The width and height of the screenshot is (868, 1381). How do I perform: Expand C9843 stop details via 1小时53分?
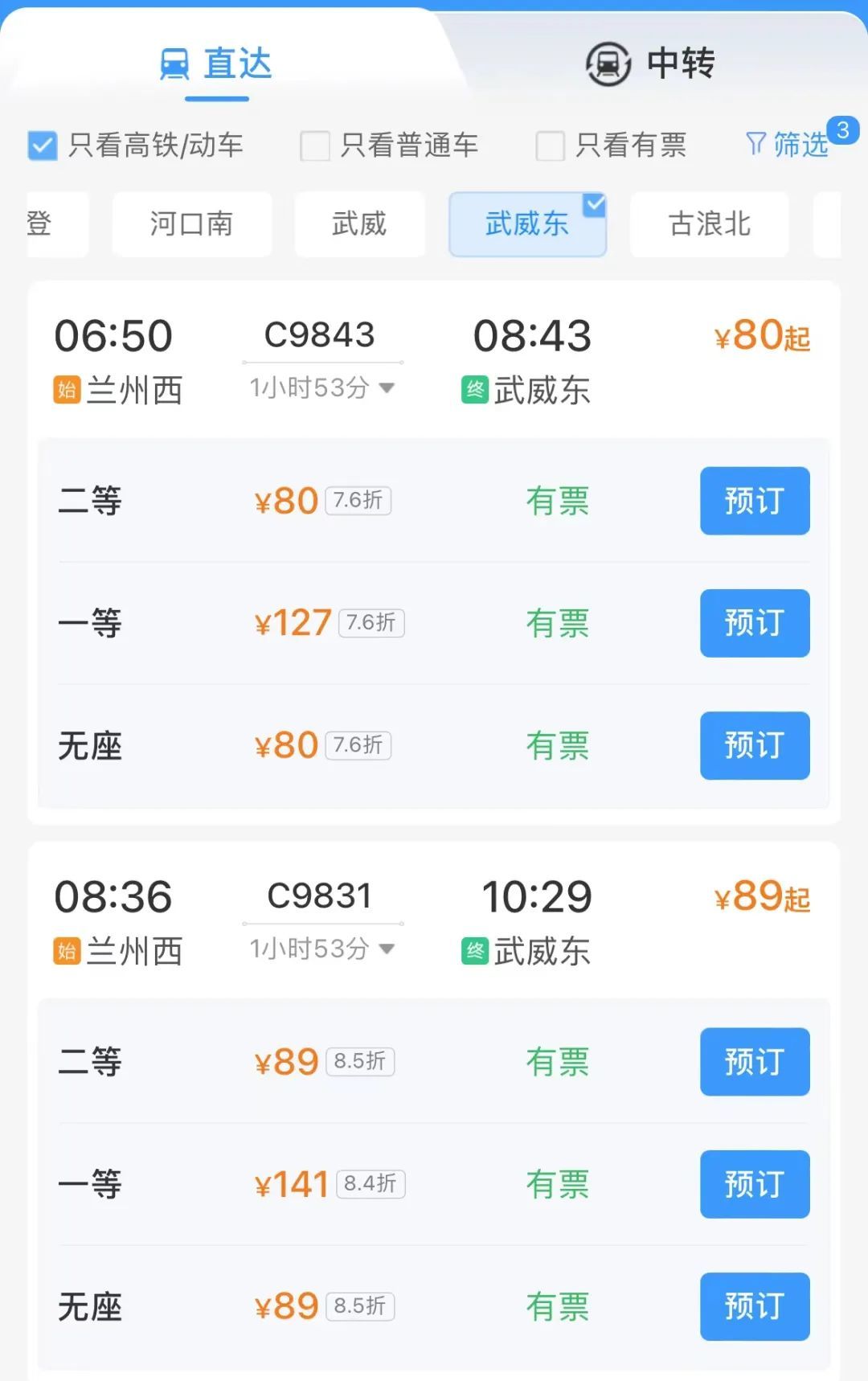click(321, 388)
